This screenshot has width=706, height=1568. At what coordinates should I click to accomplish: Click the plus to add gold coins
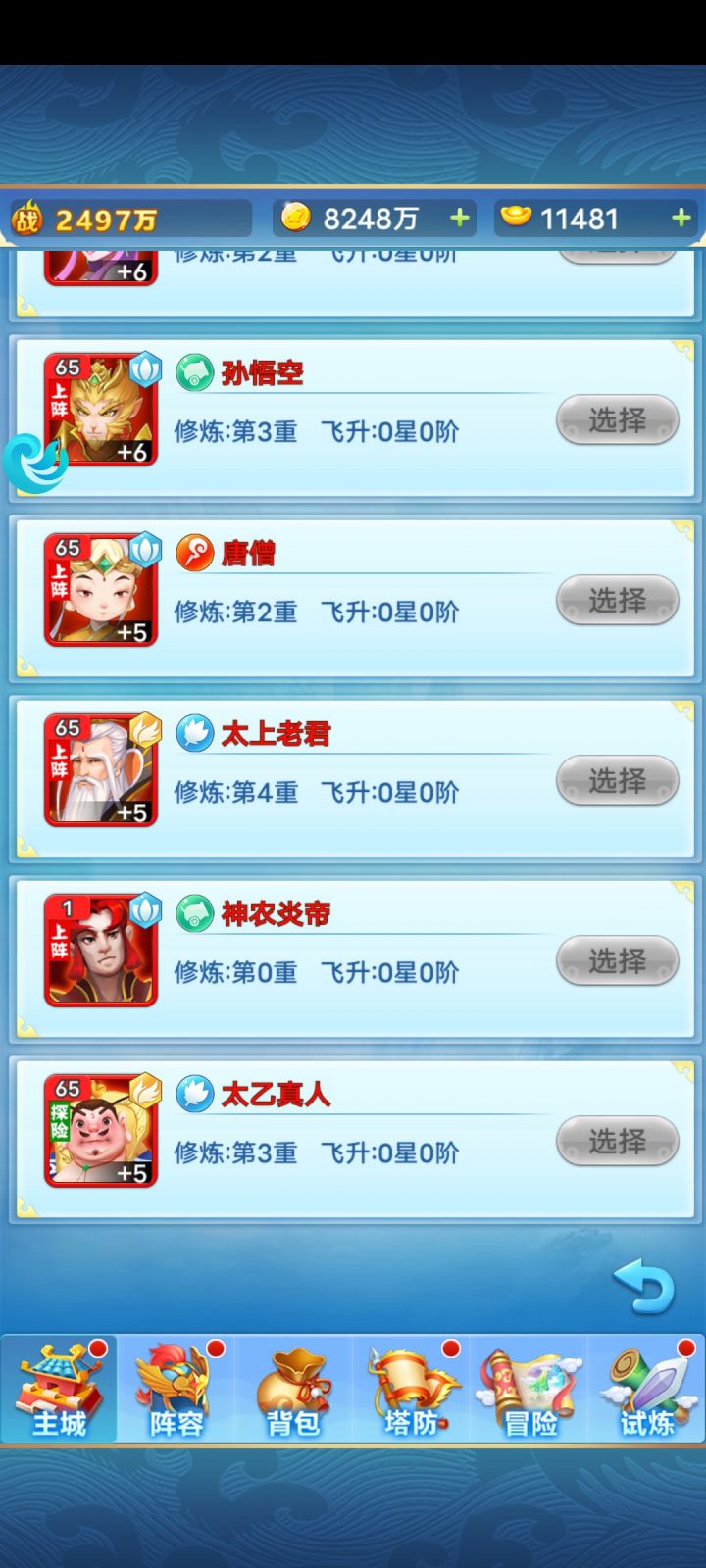click(457, 218)
